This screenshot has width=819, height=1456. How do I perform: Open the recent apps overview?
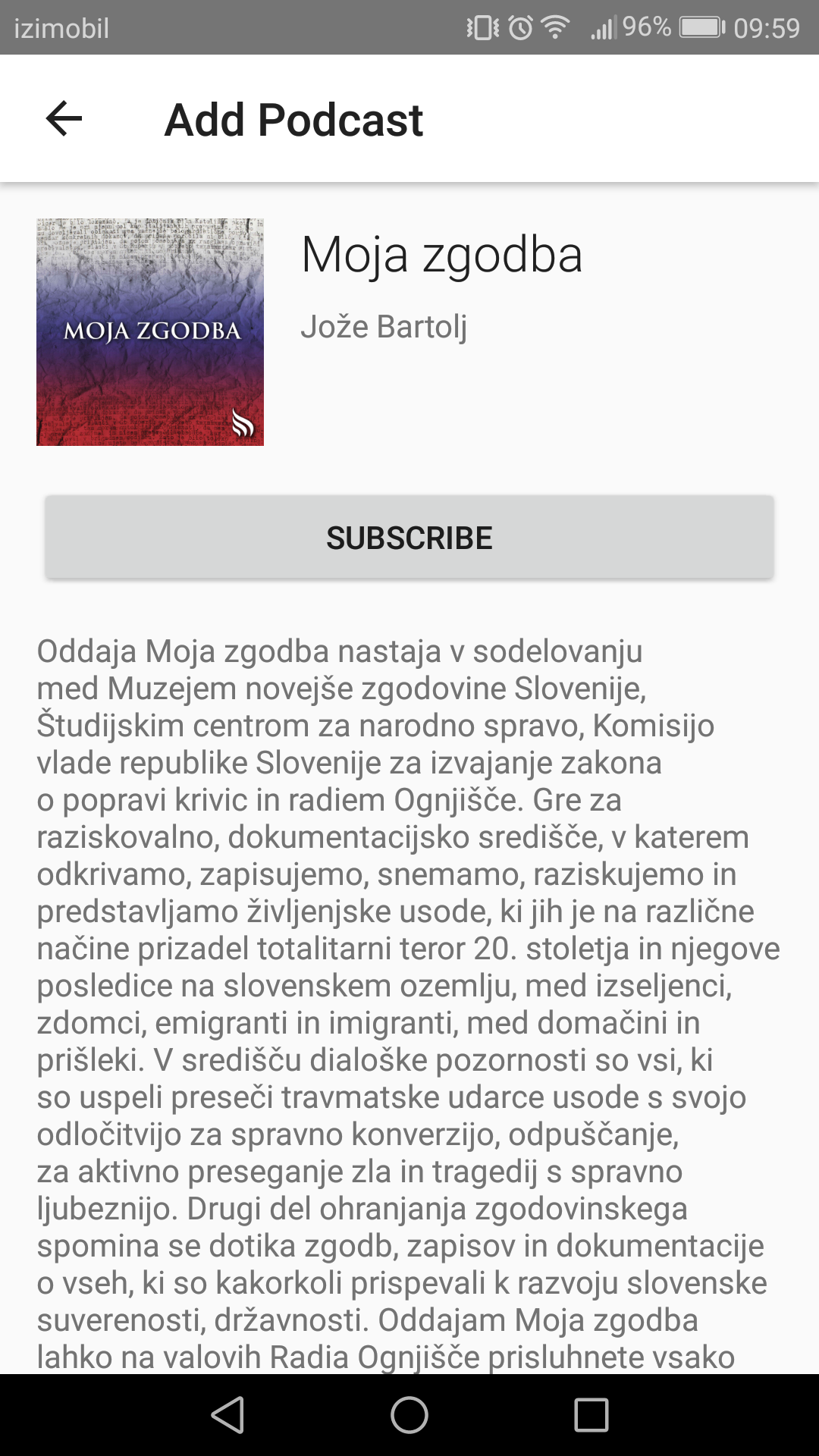pyautogui.click(x=591, y=1414)
